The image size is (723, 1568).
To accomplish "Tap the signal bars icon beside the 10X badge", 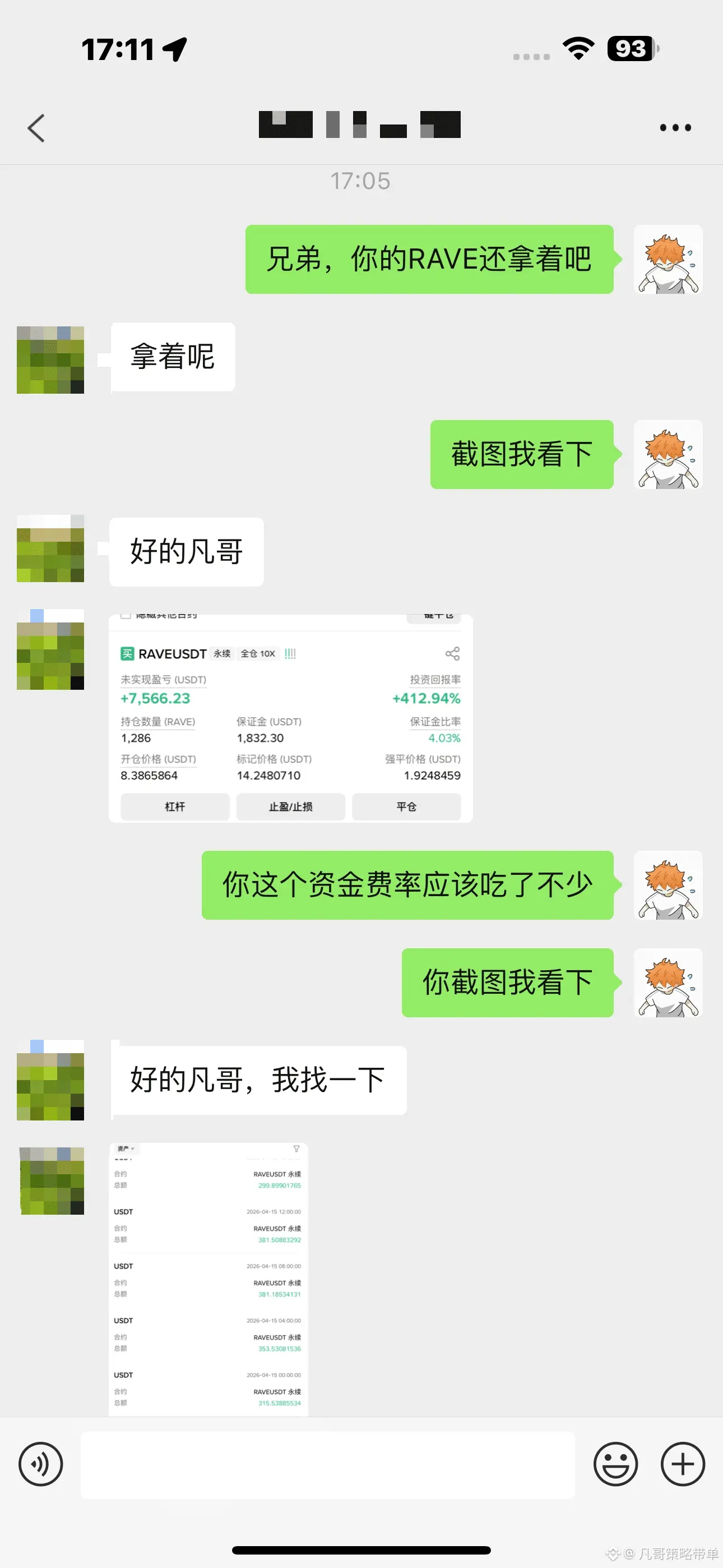I will (x=290, y=653).
